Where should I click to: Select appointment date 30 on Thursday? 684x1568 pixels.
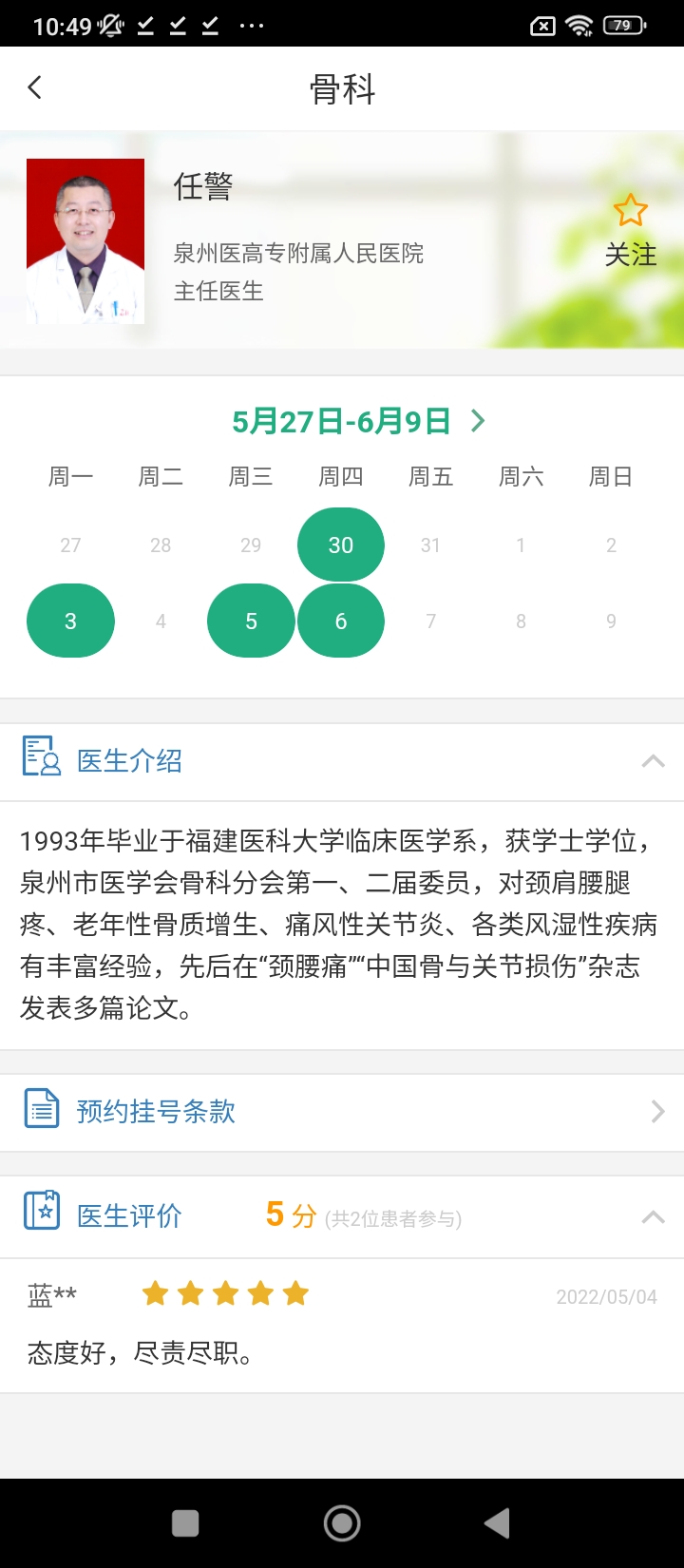click(341, 545)
